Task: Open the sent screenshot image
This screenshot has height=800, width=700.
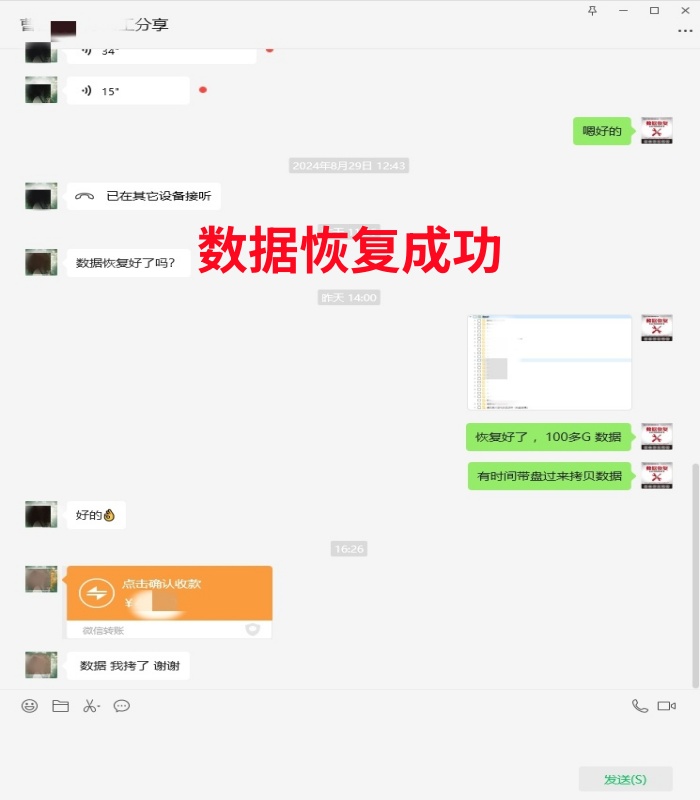Action: [549, 362]
